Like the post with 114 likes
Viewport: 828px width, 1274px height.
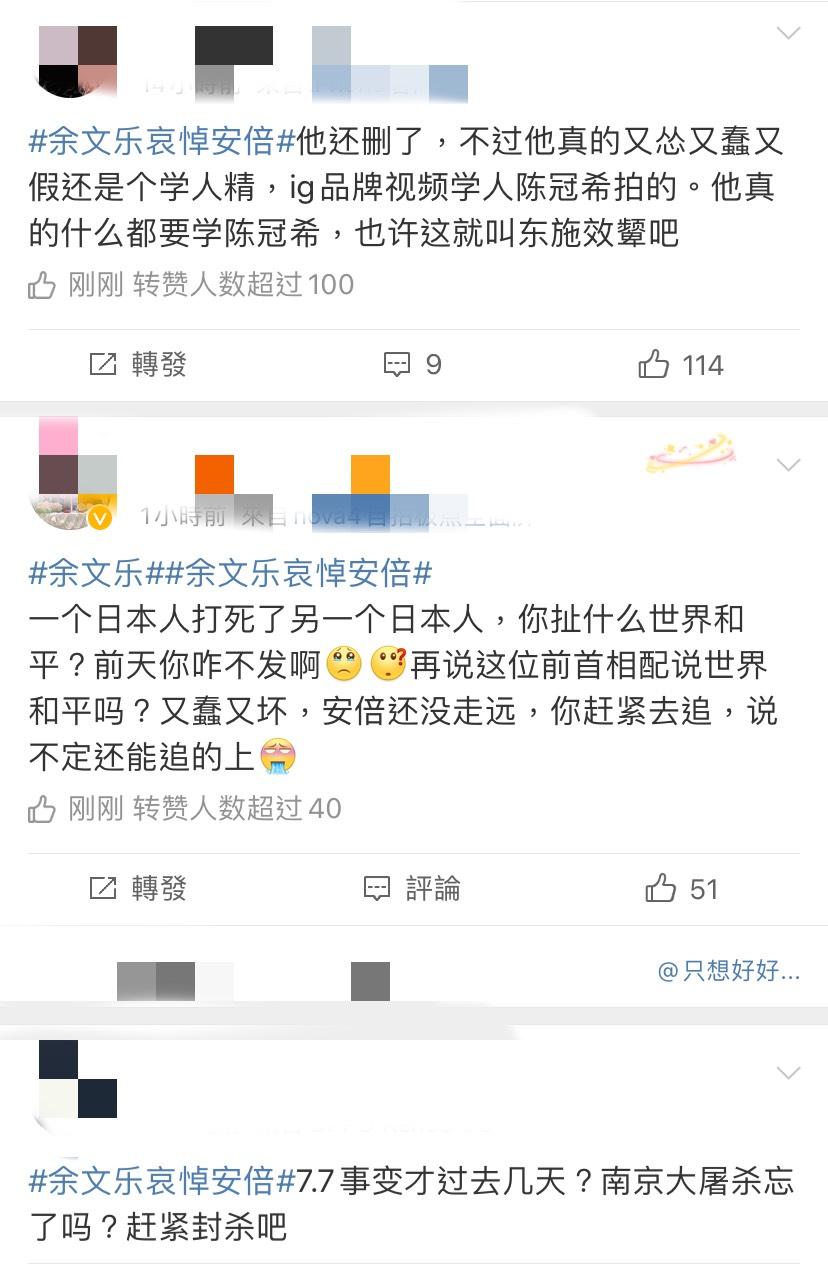(681, 365)
